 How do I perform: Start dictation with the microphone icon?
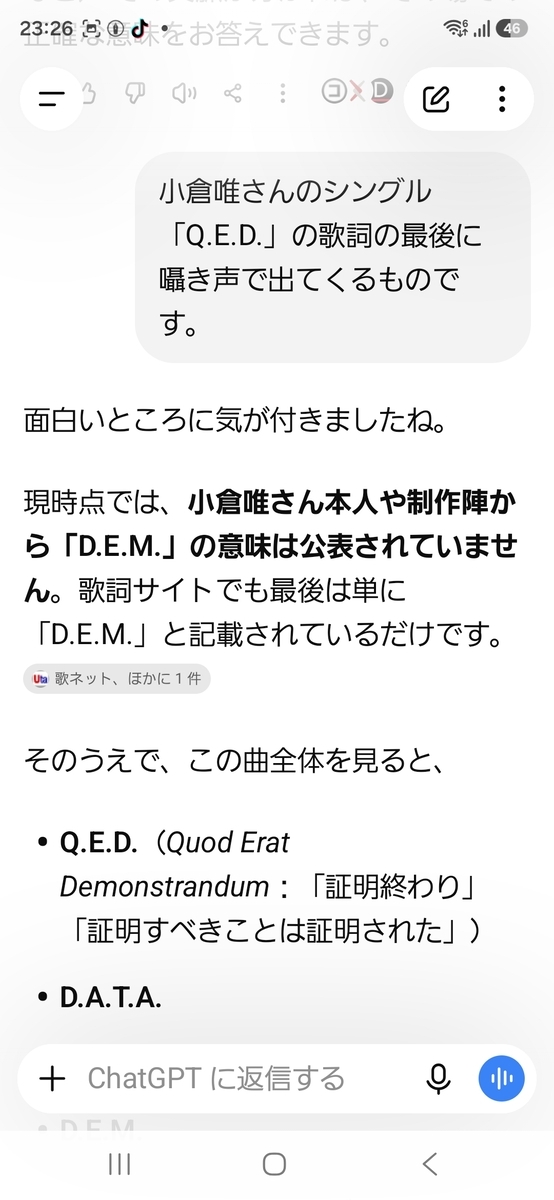pos(437,1078)
